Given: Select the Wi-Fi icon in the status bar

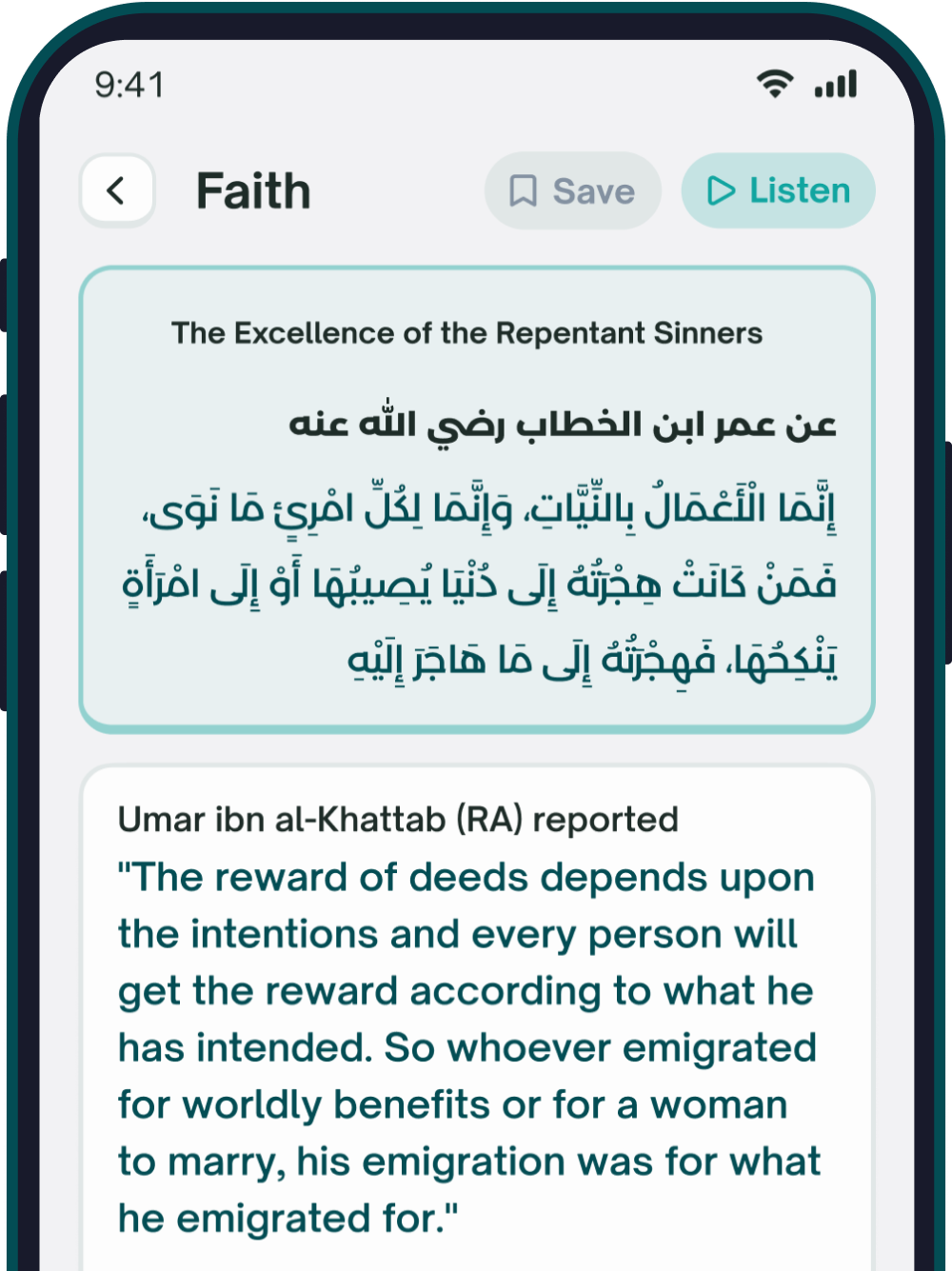Looking at the screenshot, I should pos(776,84).
